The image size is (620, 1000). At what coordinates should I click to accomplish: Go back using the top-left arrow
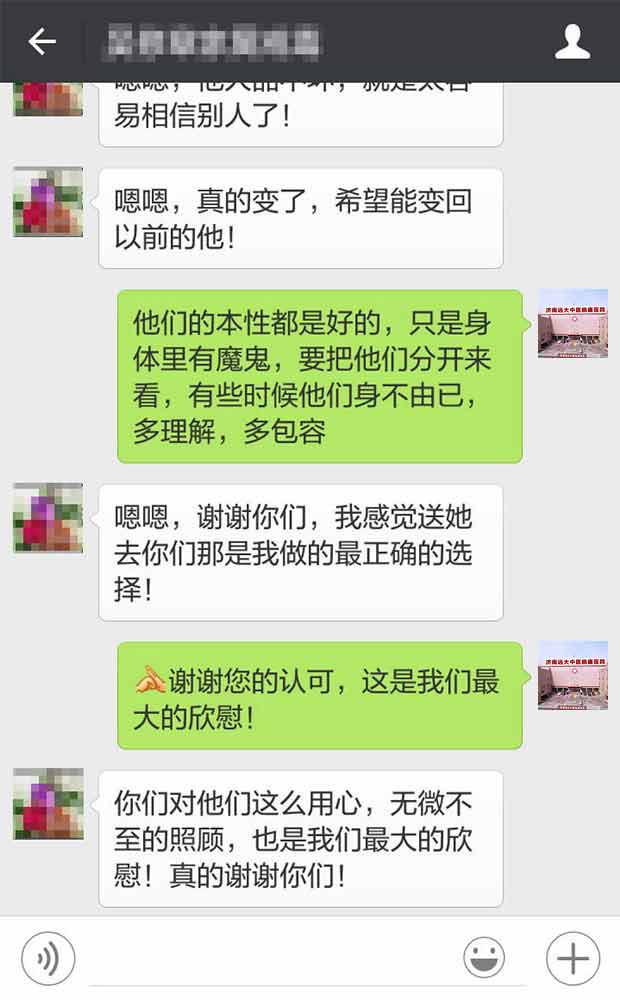[x=42, y=42]
